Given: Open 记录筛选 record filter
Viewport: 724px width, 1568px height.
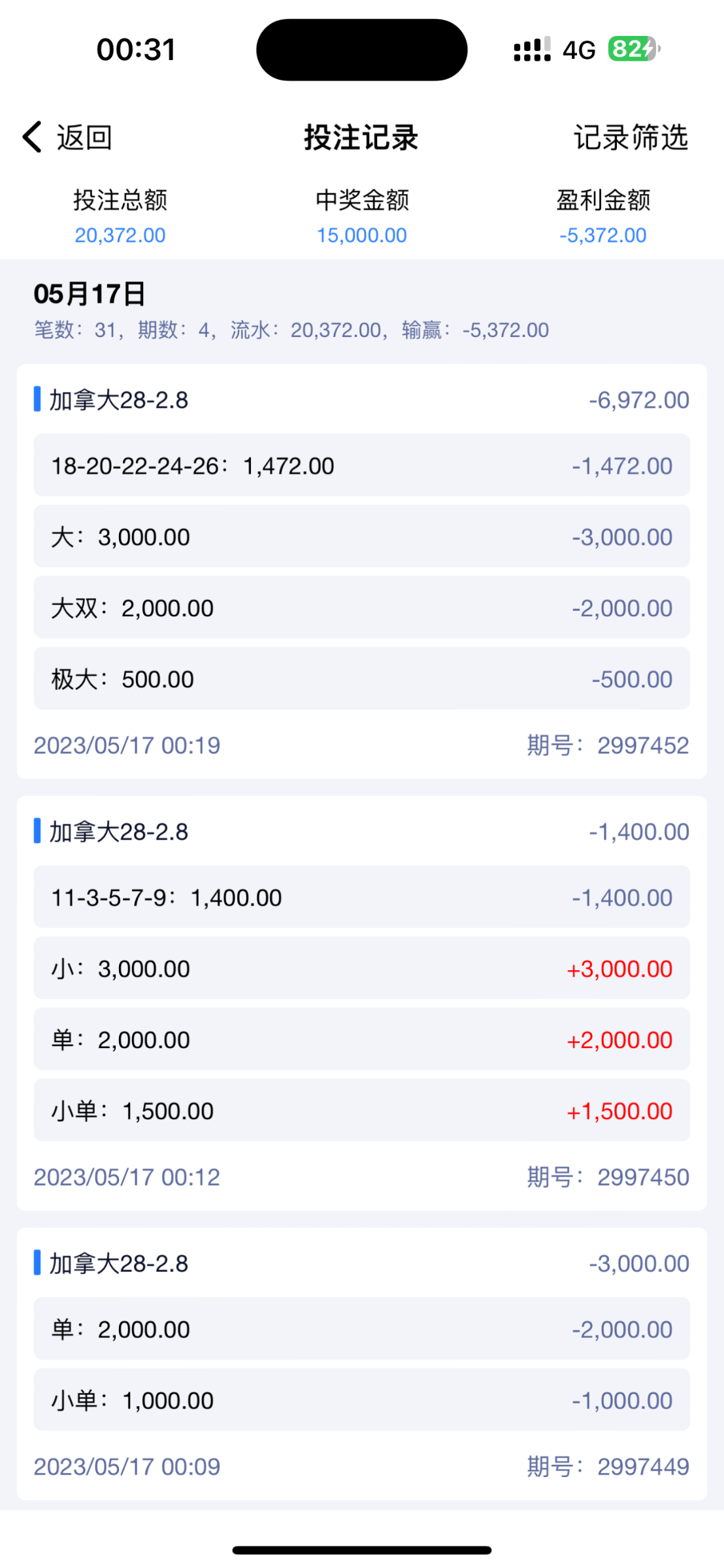Looking at the screenshot, I should (x=630, y=138).
